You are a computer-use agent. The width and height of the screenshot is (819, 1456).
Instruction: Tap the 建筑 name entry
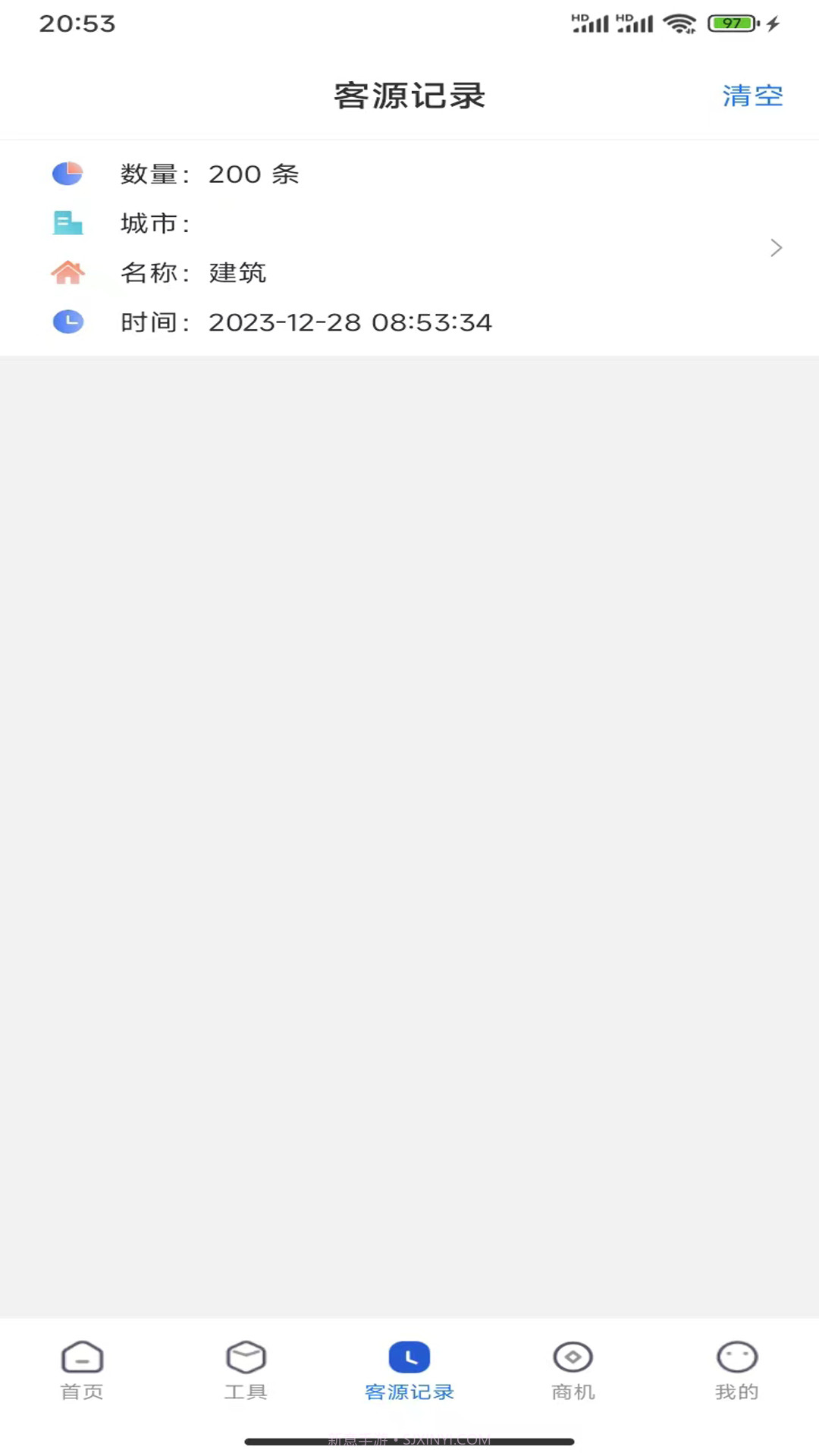tap(237, 272)
